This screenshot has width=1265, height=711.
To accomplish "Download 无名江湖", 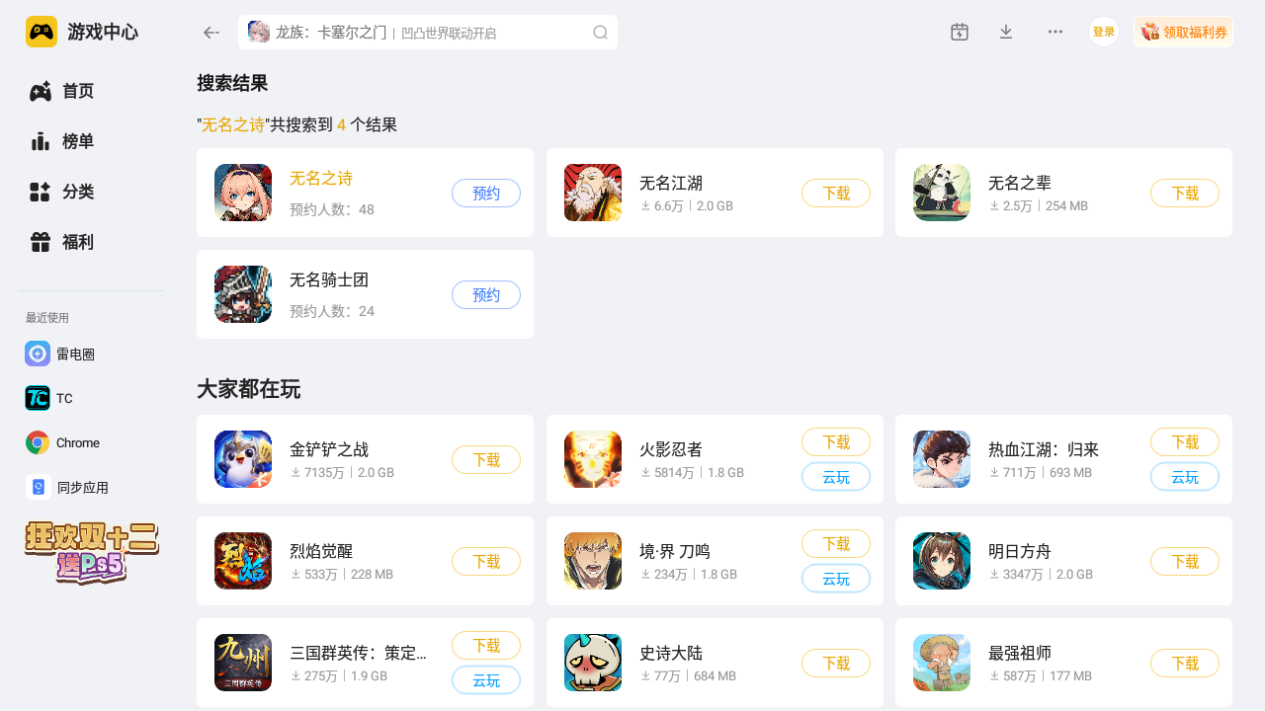I will click(x=835, y=193).
